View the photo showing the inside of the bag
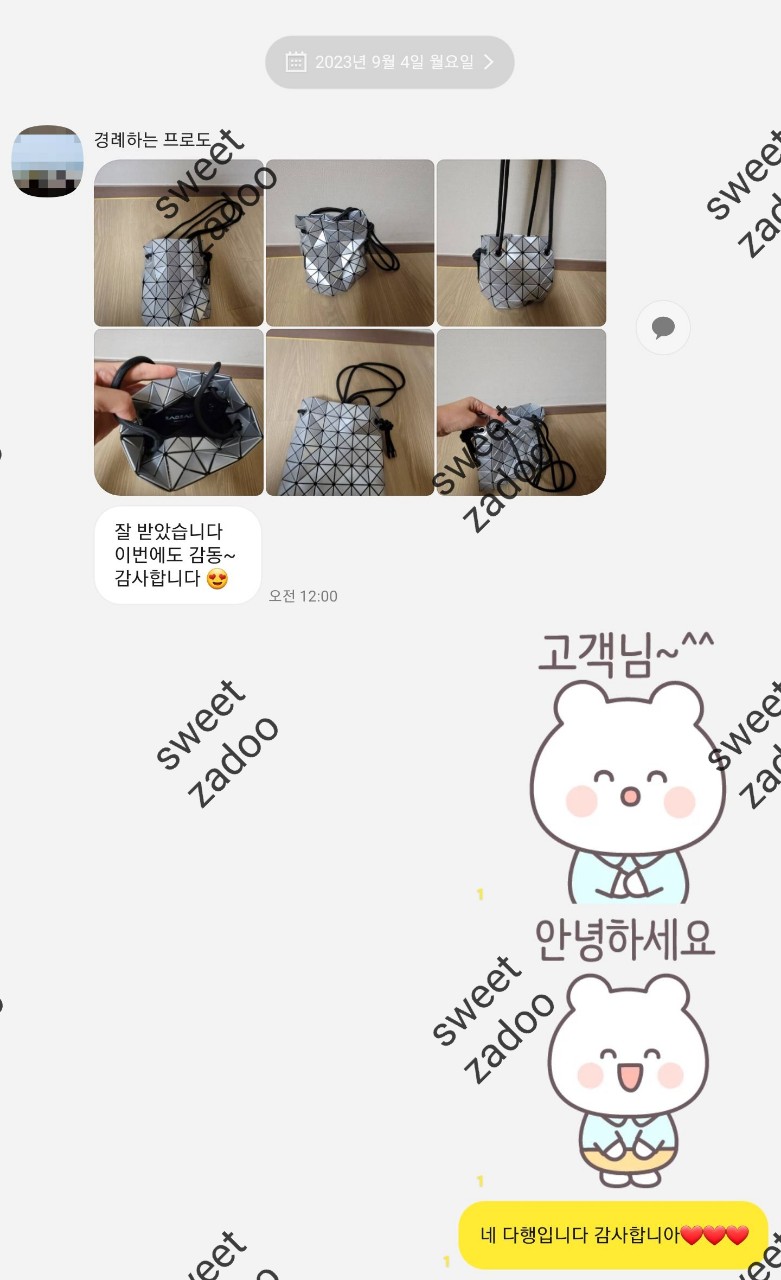This screenshot has width=781, height=1280. click(179, 412)
